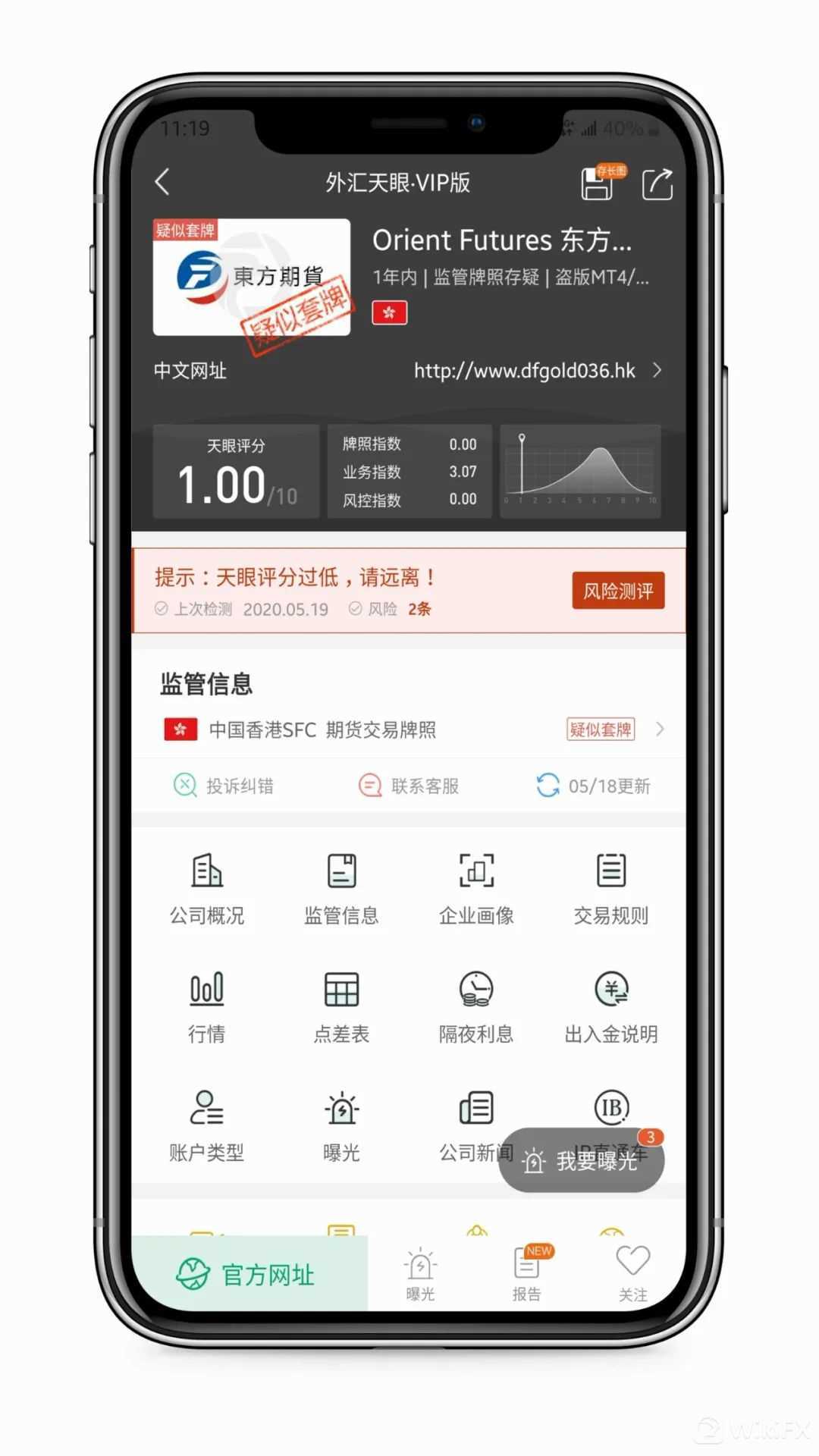Viewport: 819px width, 1456px height.
Task: Switch to the 报告 report tab
Action: [527, 1272]
